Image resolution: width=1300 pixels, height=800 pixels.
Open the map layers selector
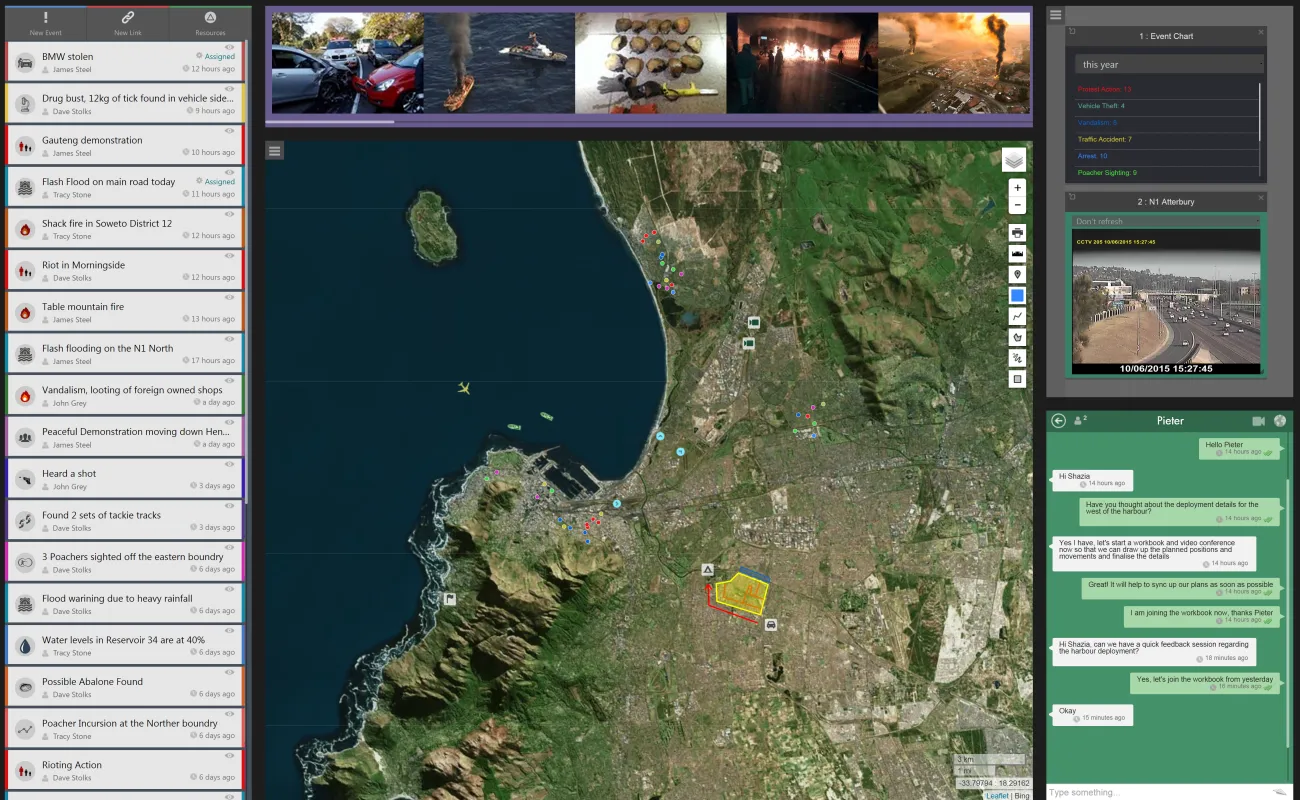click(1014, 160)
